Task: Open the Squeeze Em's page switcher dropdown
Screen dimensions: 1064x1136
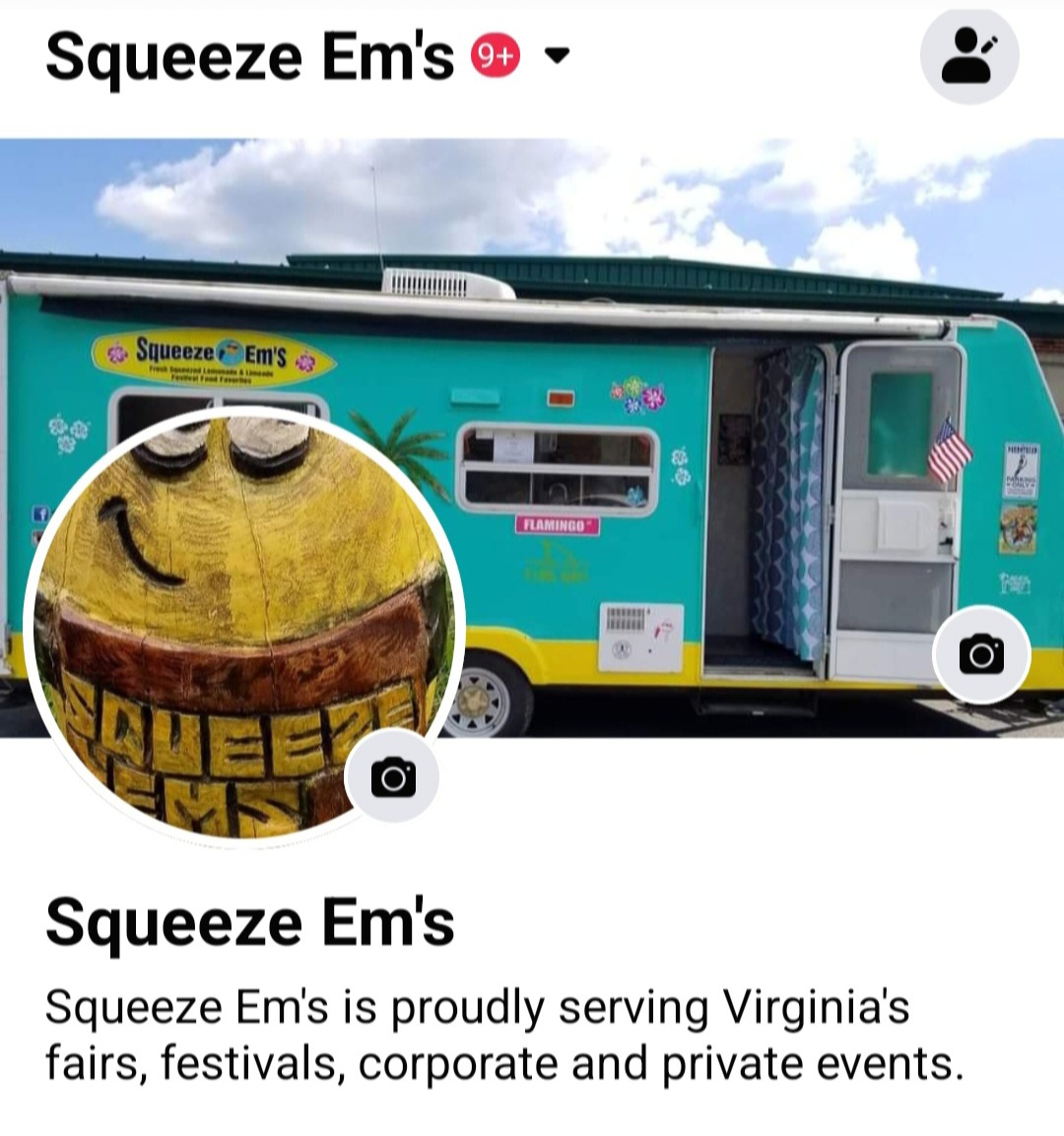Action: (557, 56)
